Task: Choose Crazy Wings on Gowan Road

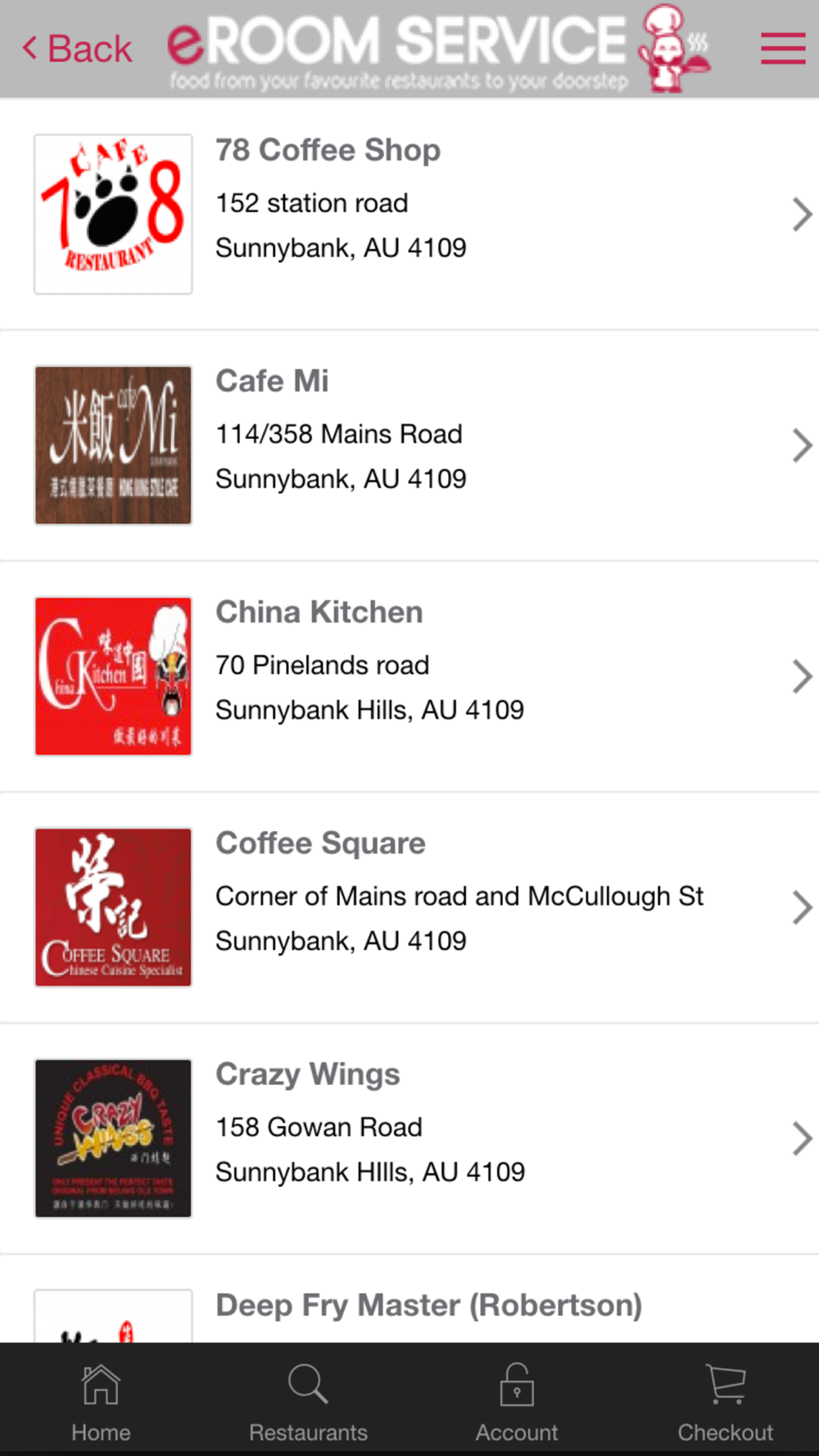Action: click(x=409, y=1138)
